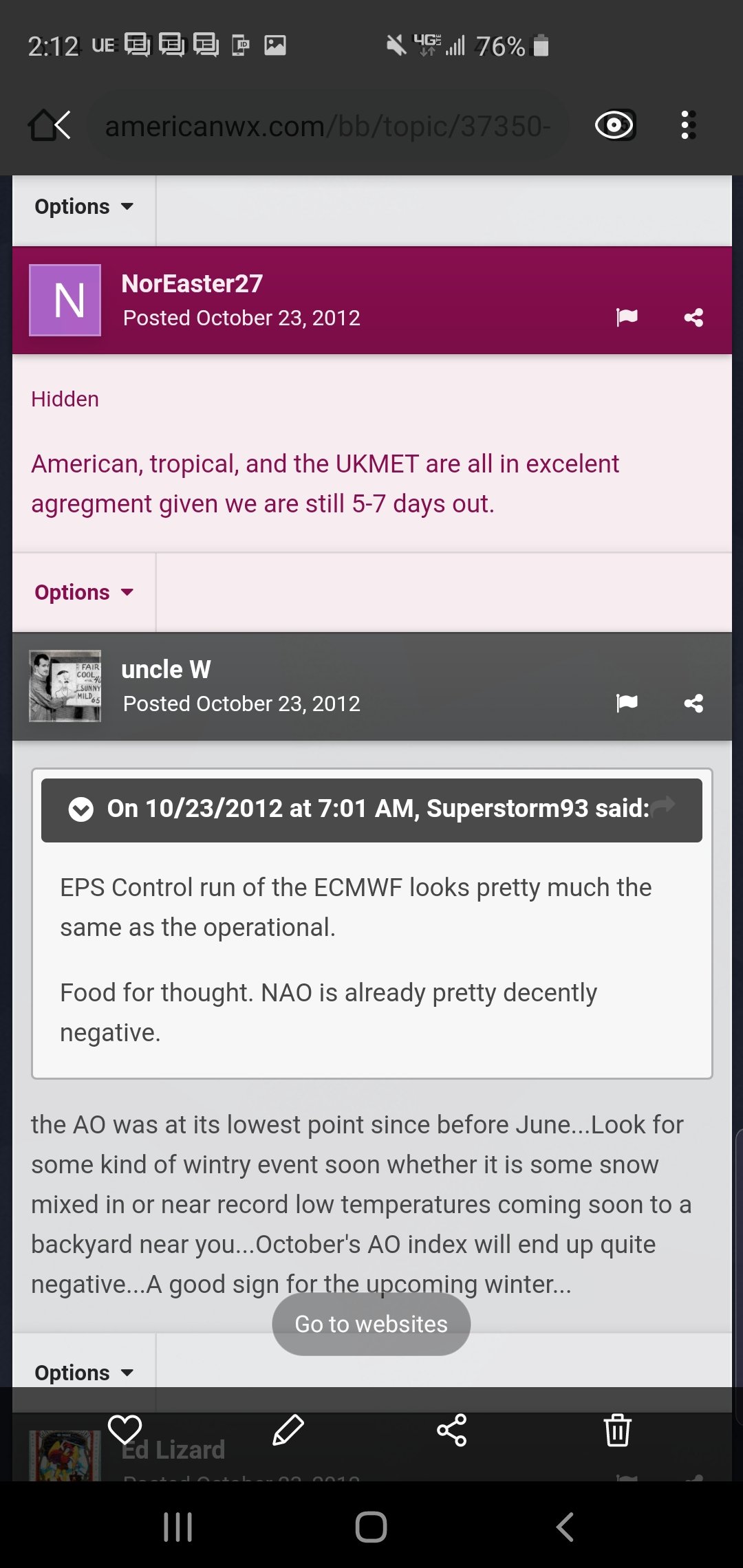Report NorEaster27's post with the flag icon
743x1568 pixels.
pos(627,317)
